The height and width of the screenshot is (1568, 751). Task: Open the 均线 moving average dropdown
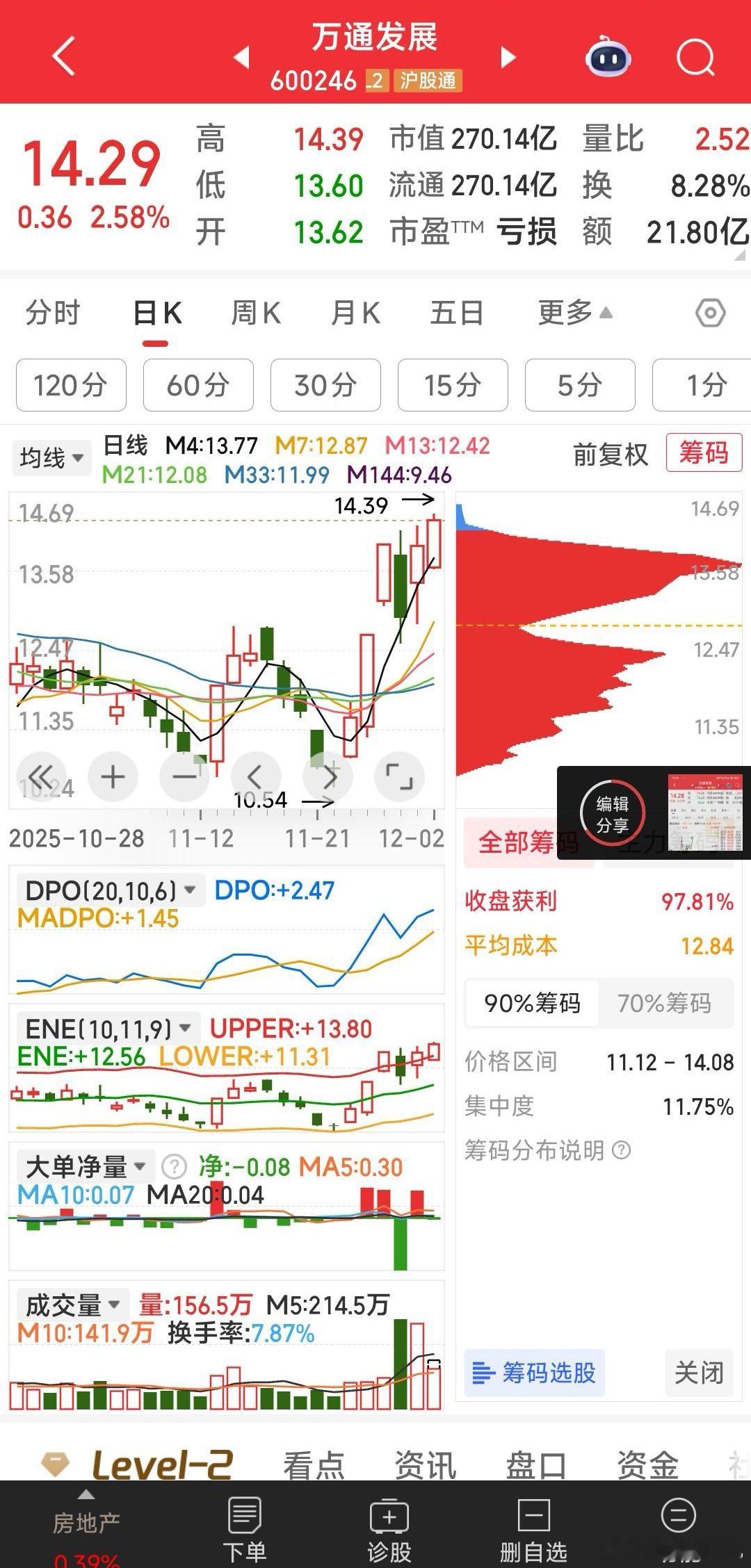tap(51, 457)
